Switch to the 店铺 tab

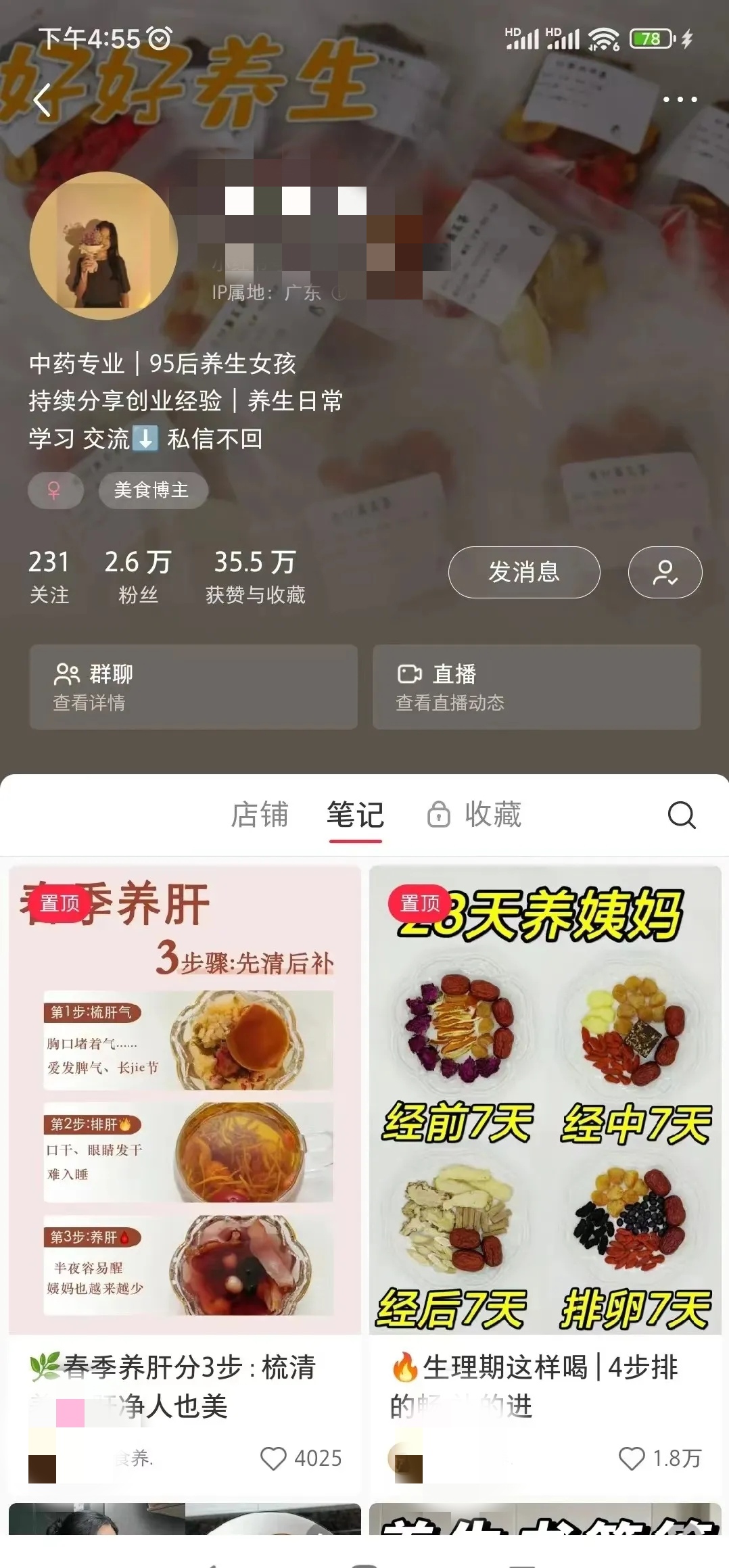(x=260, y=814)
